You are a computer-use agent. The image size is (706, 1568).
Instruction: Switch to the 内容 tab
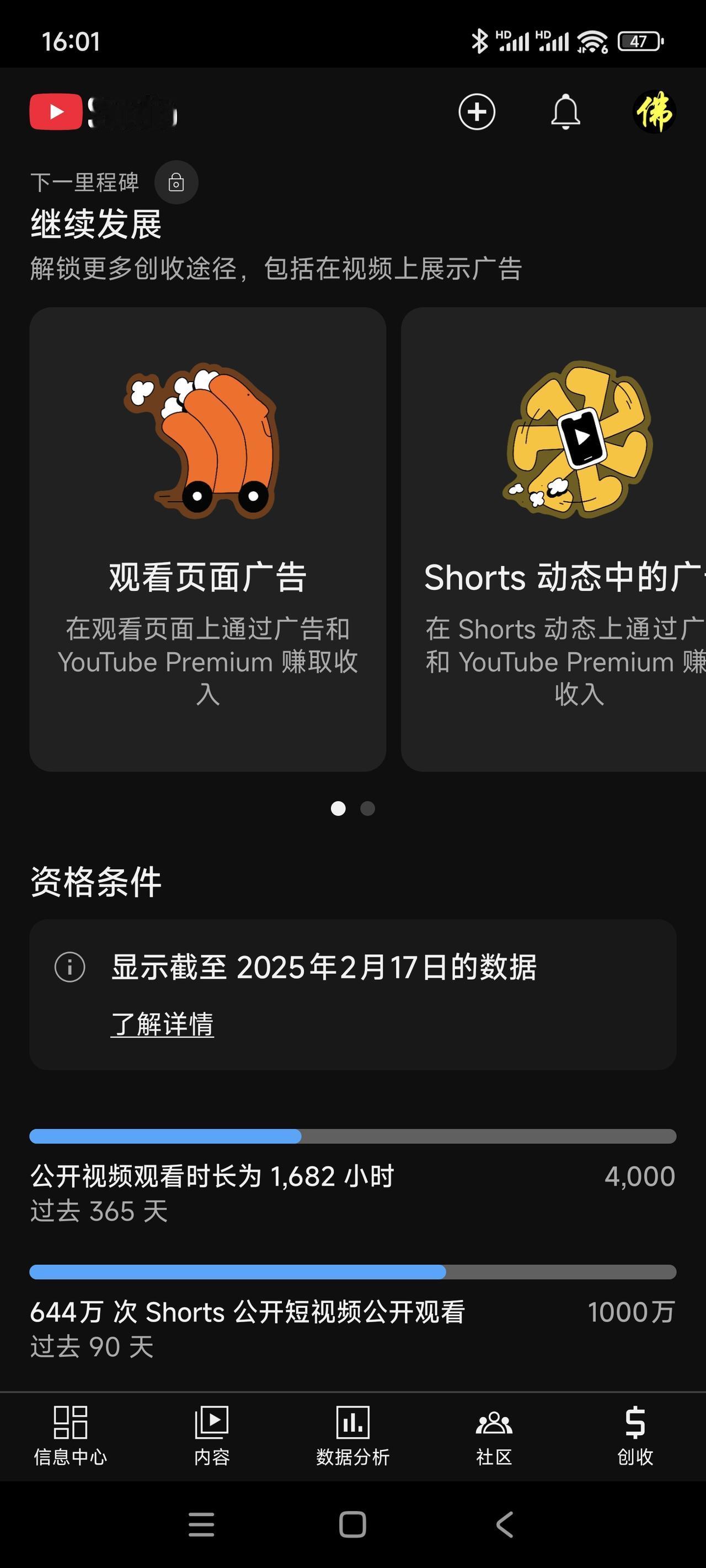click(x=211, y=1435)
